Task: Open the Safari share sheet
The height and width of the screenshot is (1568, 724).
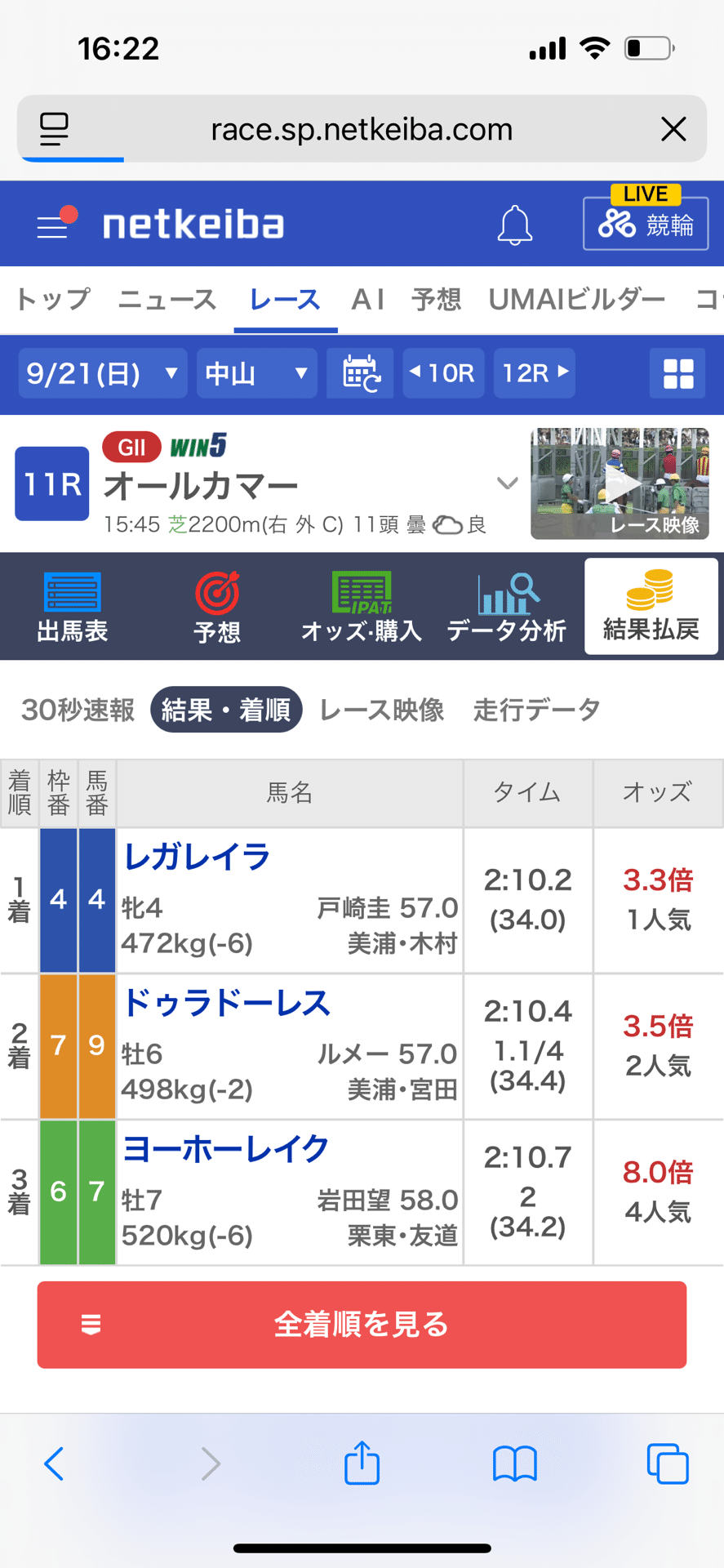Action: [362, 1463]
